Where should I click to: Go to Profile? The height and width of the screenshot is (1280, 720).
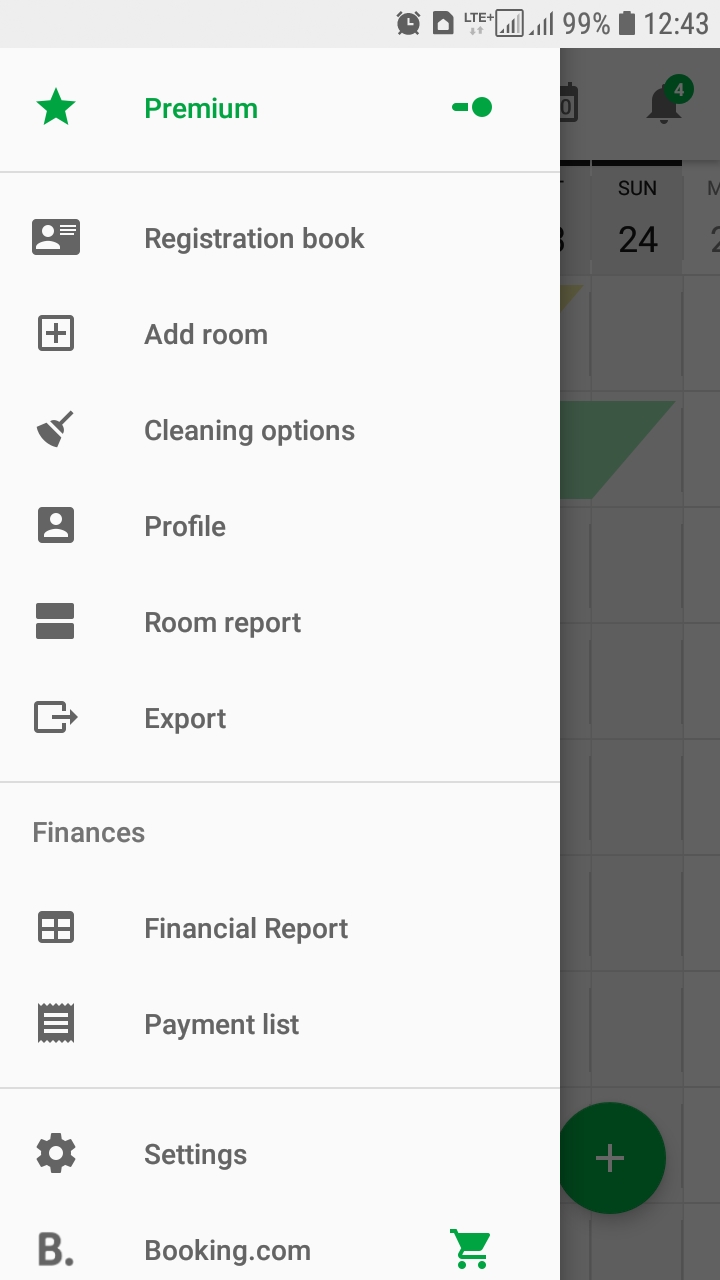click(x=280, y=526)
